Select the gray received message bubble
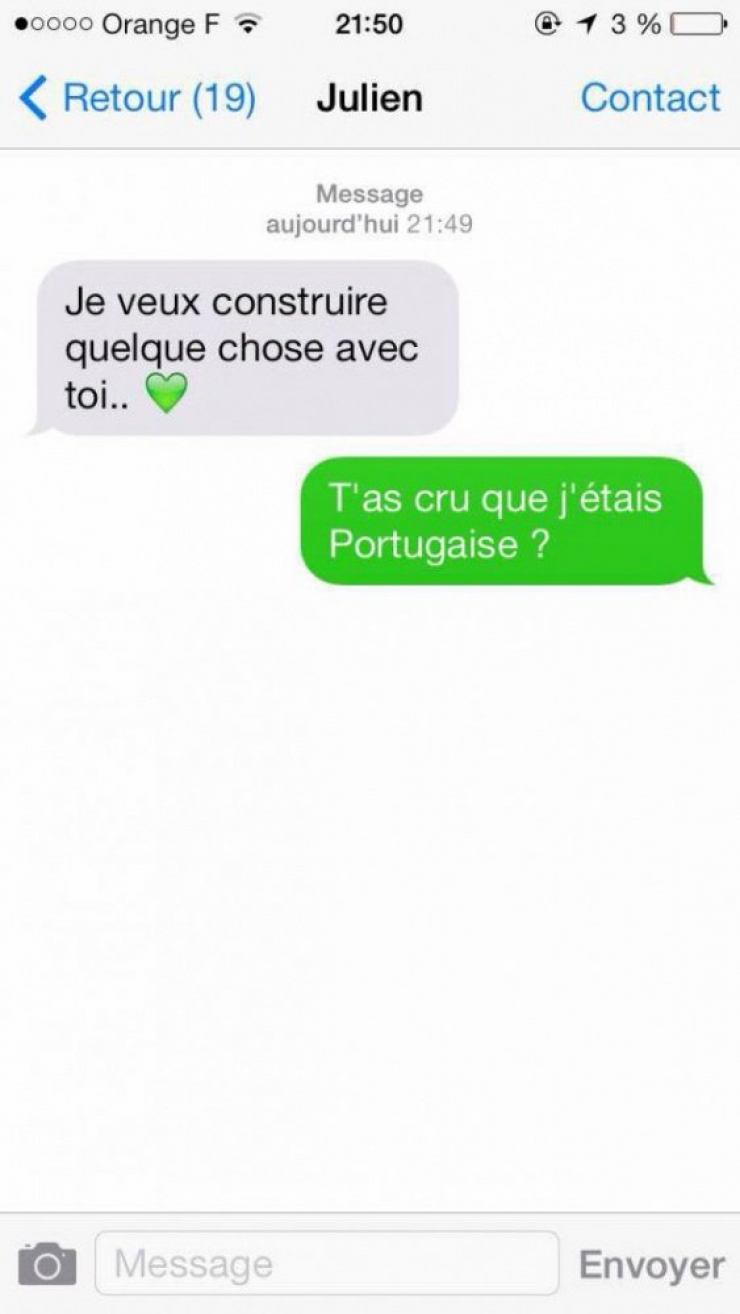The height and width of the screenshot is (1314, 740). 245,345
